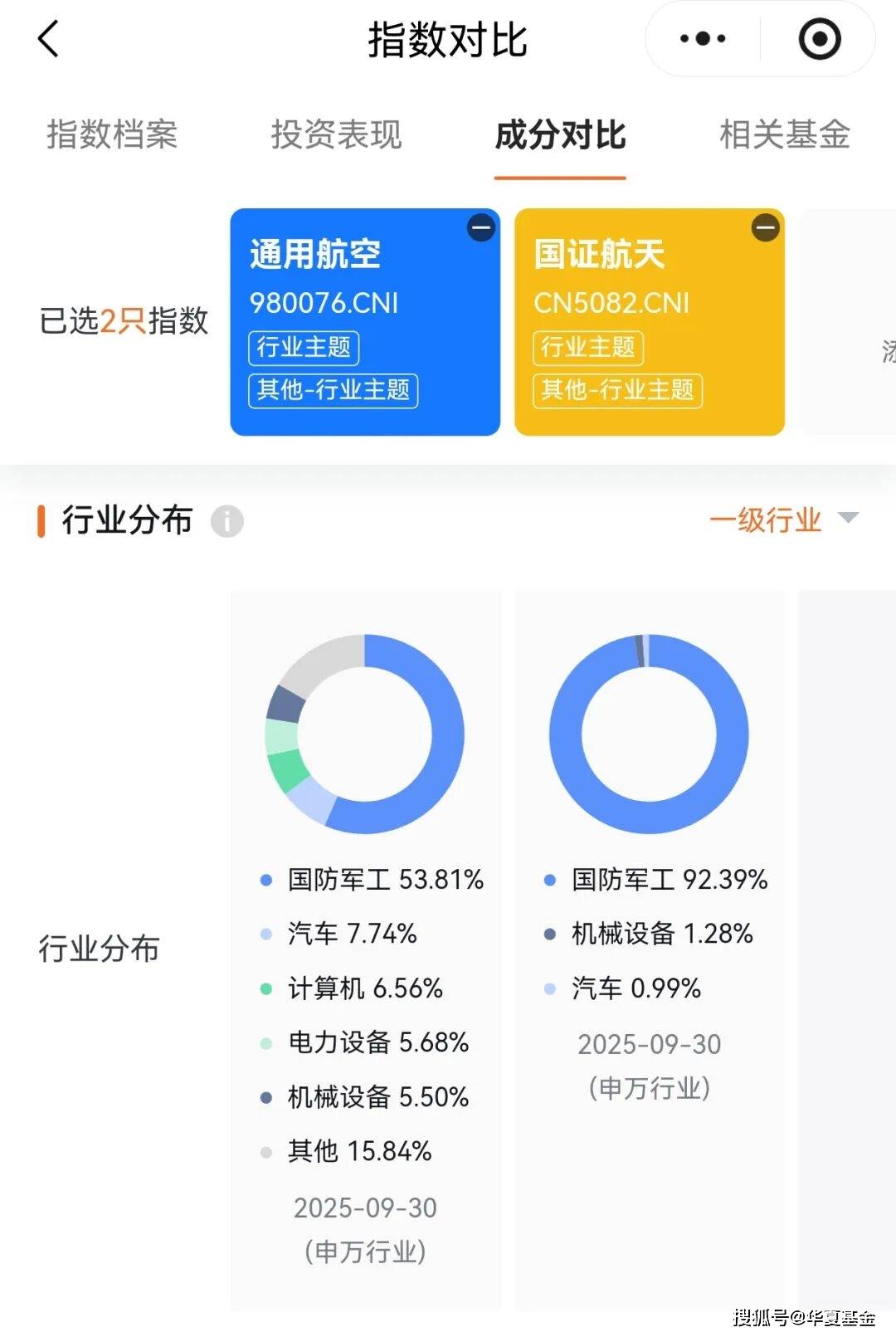
Task: Close mini program with the circle target icon
Action: 819,39
